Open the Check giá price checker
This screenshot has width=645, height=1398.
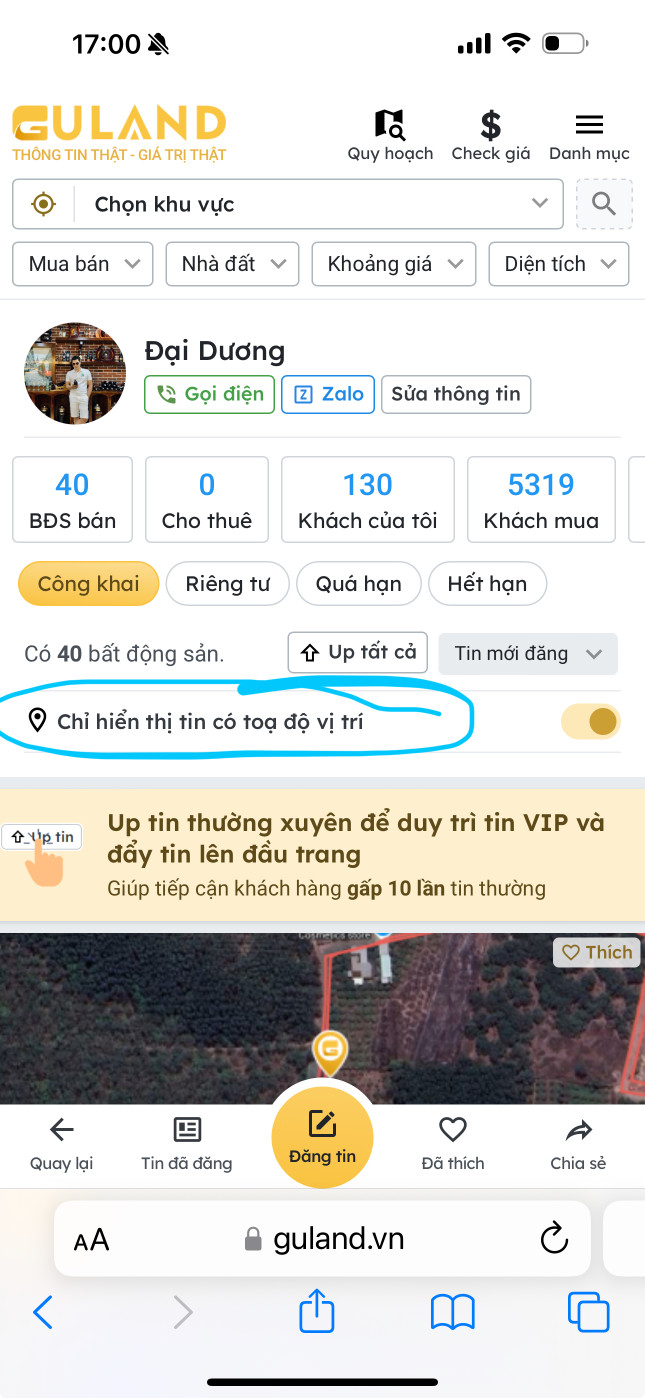click(x=490, y=135)
